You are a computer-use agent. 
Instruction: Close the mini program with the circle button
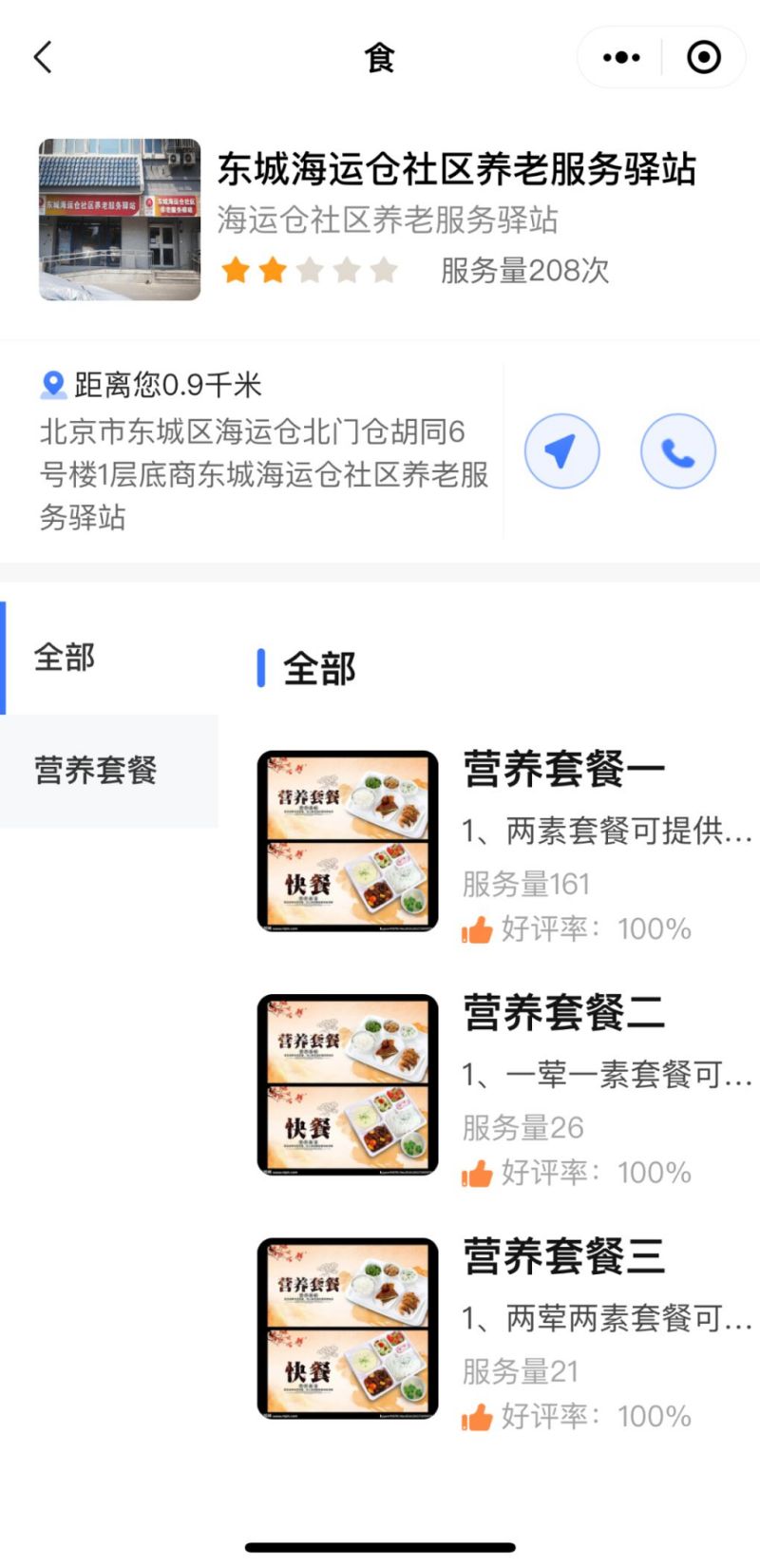pyautogui.click(x=703, y=58)
